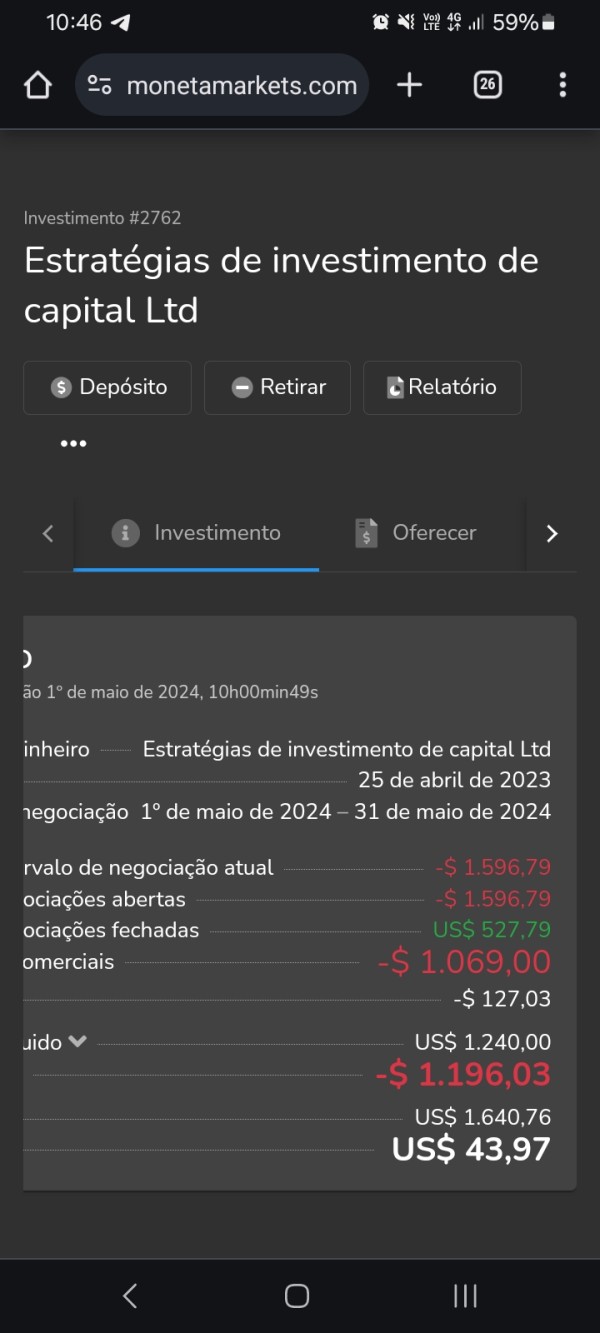Screen dimensions: 600x1333
Task: Move the tab strip to the left
Action: click(x=48, y=533)
